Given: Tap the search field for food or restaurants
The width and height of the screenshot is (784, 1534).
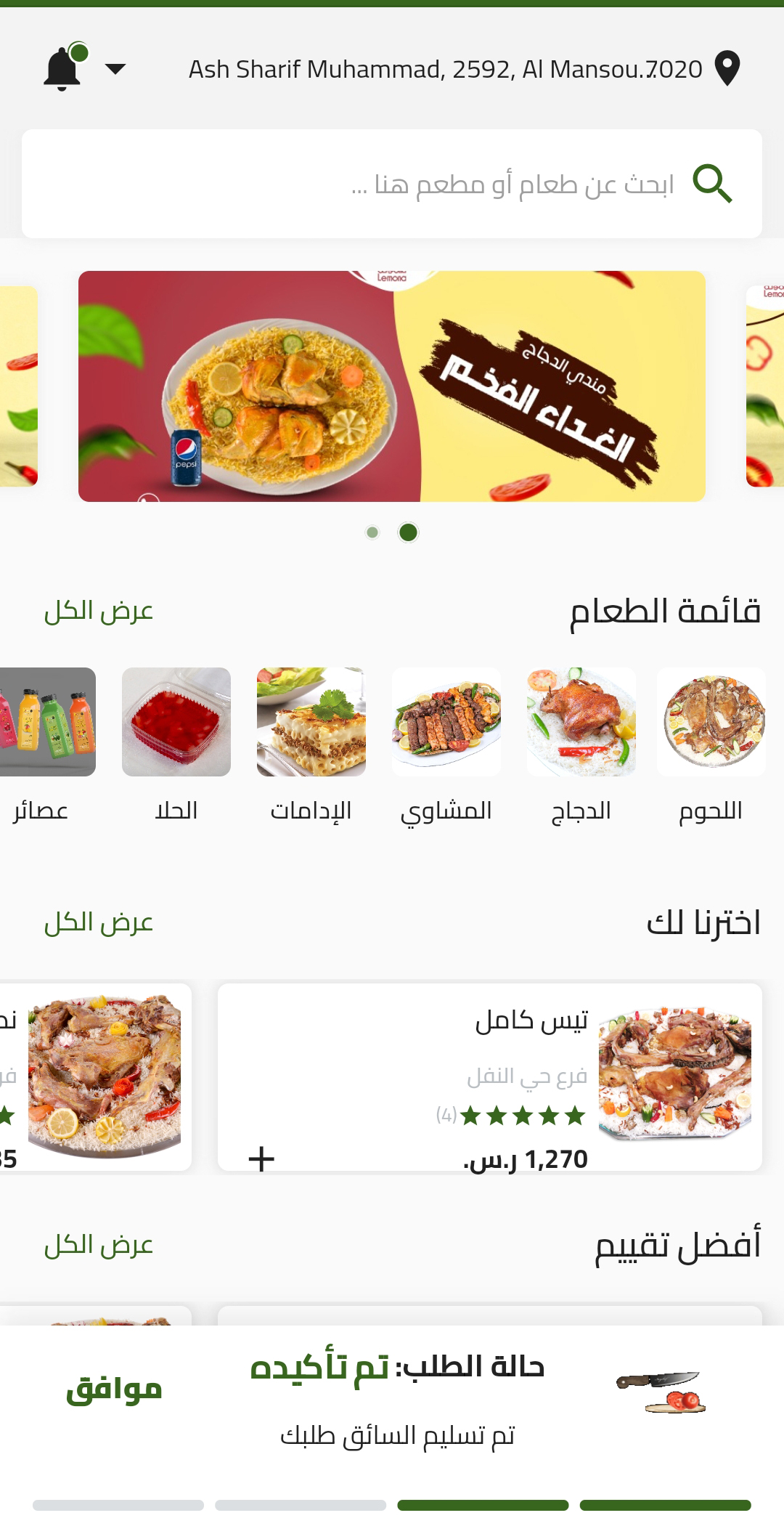Looking at the screenshot, I should (x=392, y=184).
